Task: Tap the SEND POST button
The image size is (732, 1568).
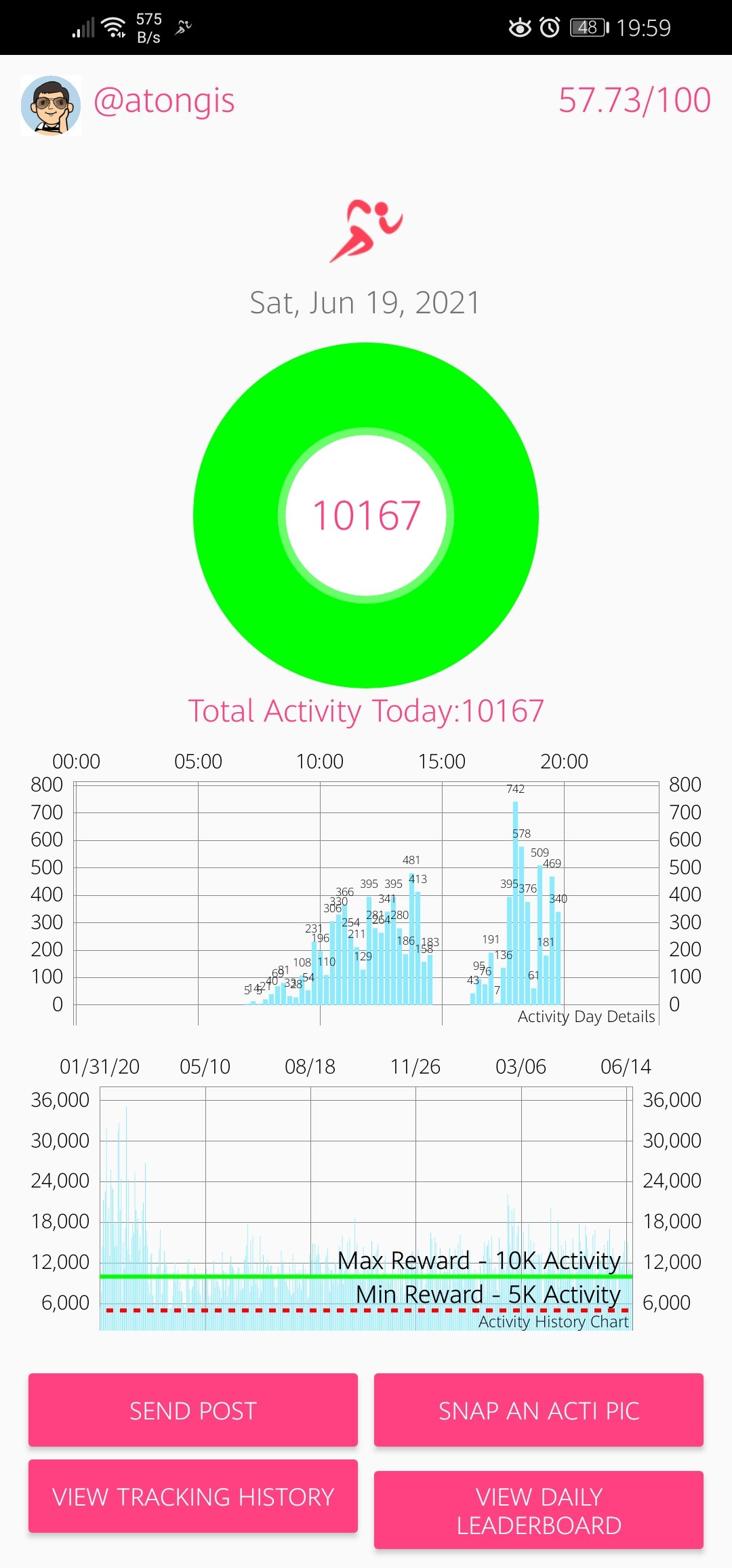Action: click(x=192, y=1410)
